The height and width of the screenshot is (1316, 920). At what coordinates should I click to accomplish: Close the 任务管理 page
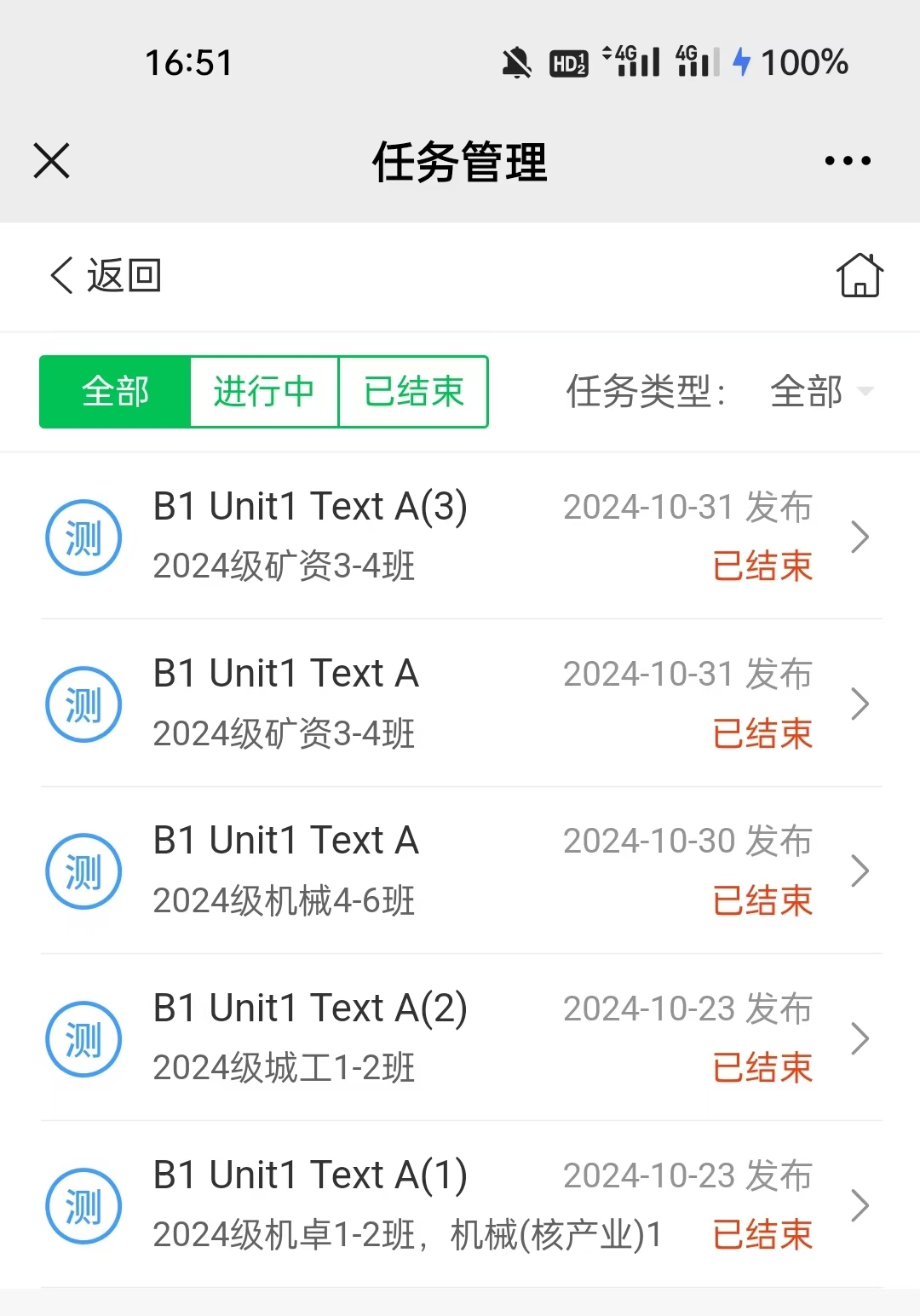(x=51, y=160)
